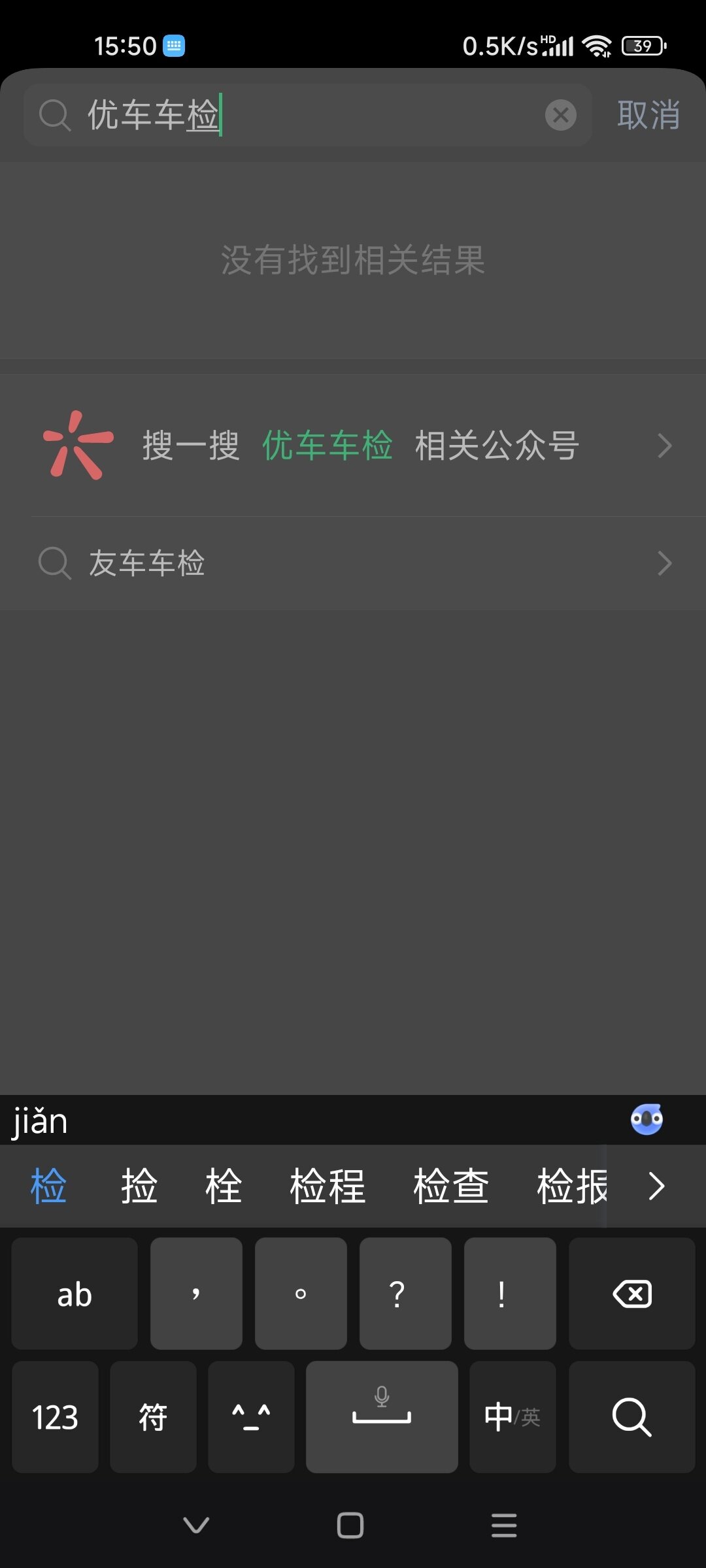Screen dimensions: 706x1568
Task: Open the 符 symbols panel
Action: (x=153, y=1417)
